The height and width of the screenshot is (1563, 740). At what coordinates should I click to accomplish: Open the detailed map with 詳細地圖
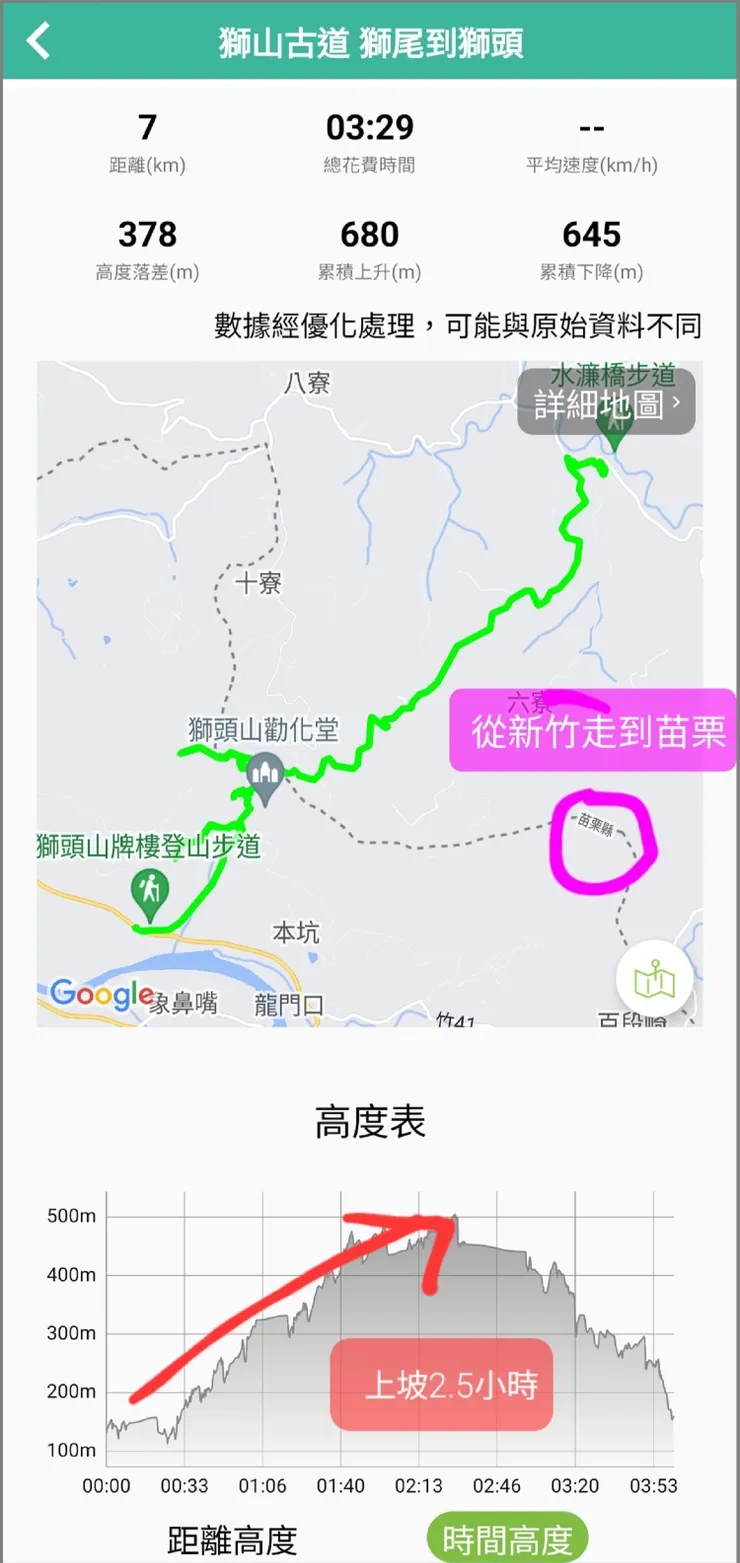pyautogui.click(x=600, y=404)
